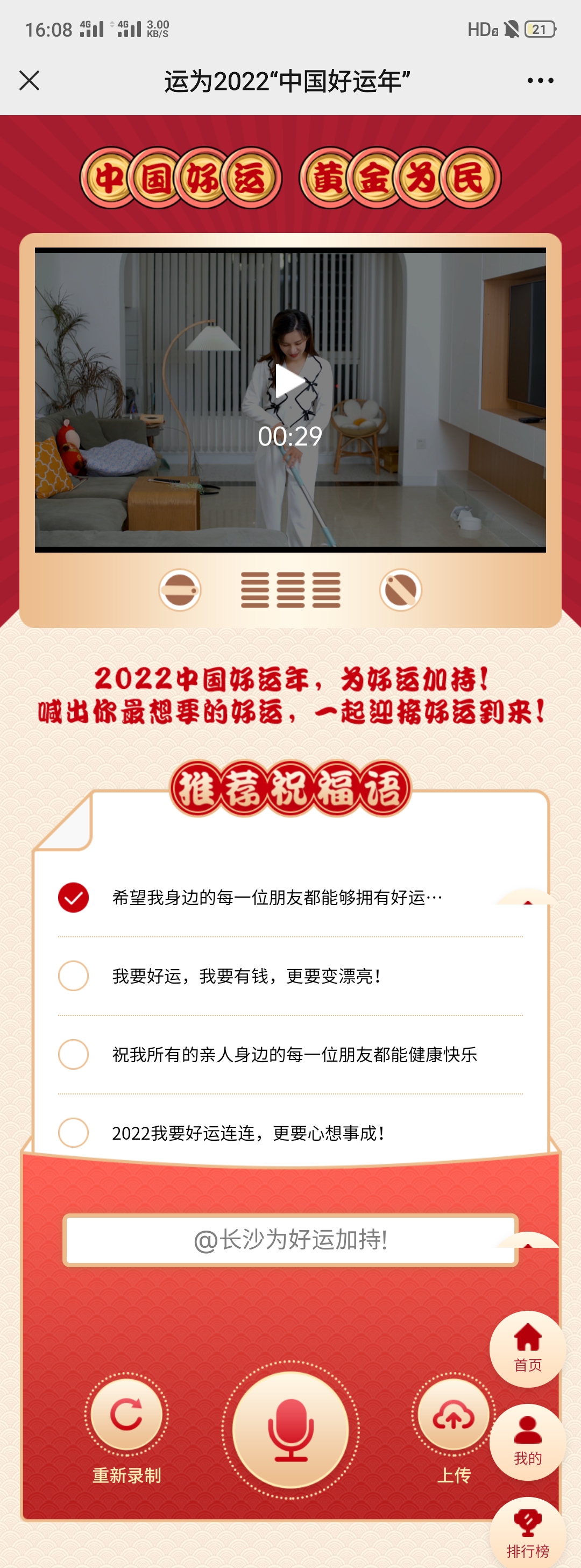Choose blessing 祝我所有的亲人身边的每一位朋友都能健康快乐

coord(74,1054)
